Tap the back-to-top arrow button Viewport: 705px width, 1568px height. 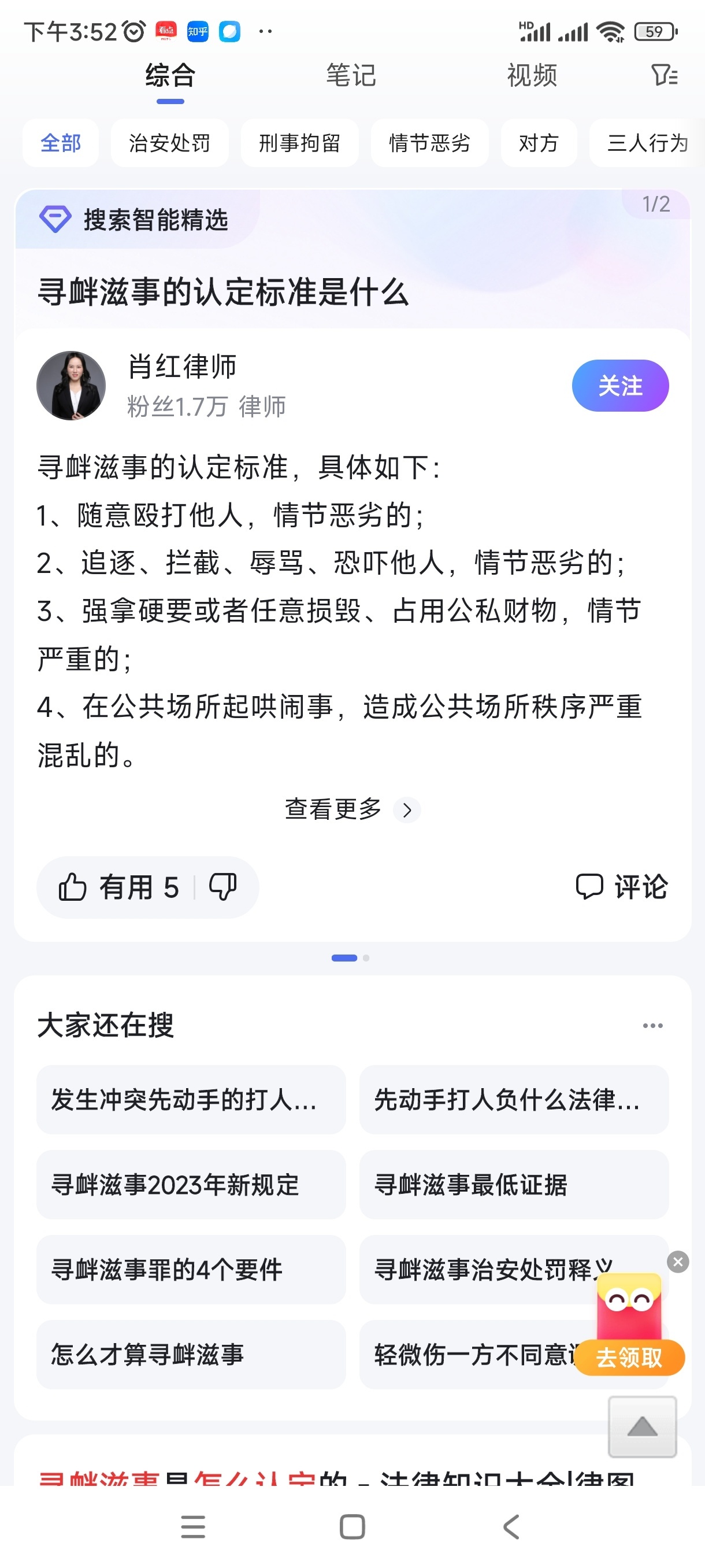643,1426
